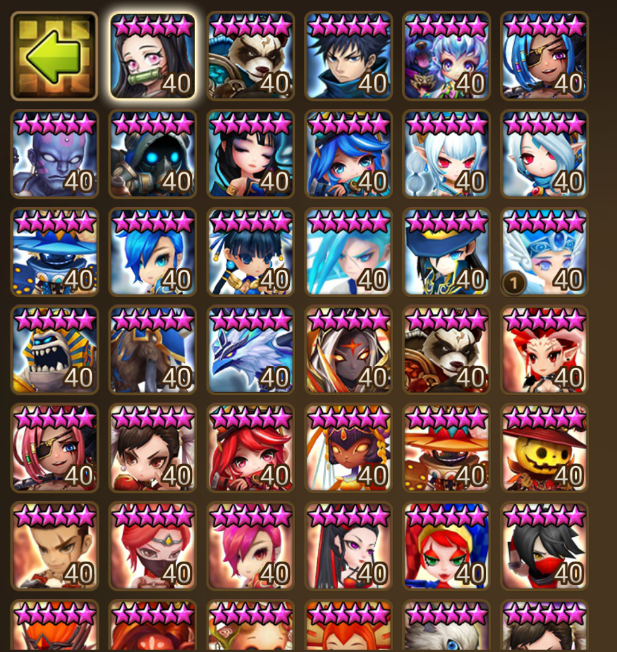Viewport: 617px width, 652px height.
Task: Select the bald purple-skinned monster
Action: coord(54,154)
